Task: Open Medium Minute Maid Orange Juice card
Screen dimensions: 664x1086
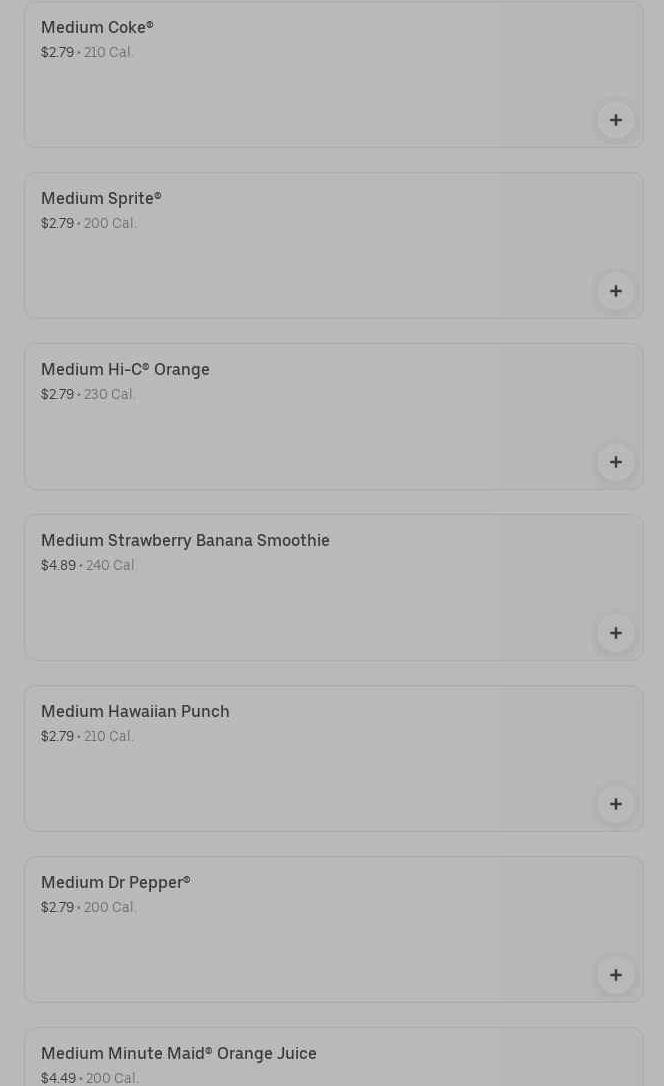Action: point(300,1062)
